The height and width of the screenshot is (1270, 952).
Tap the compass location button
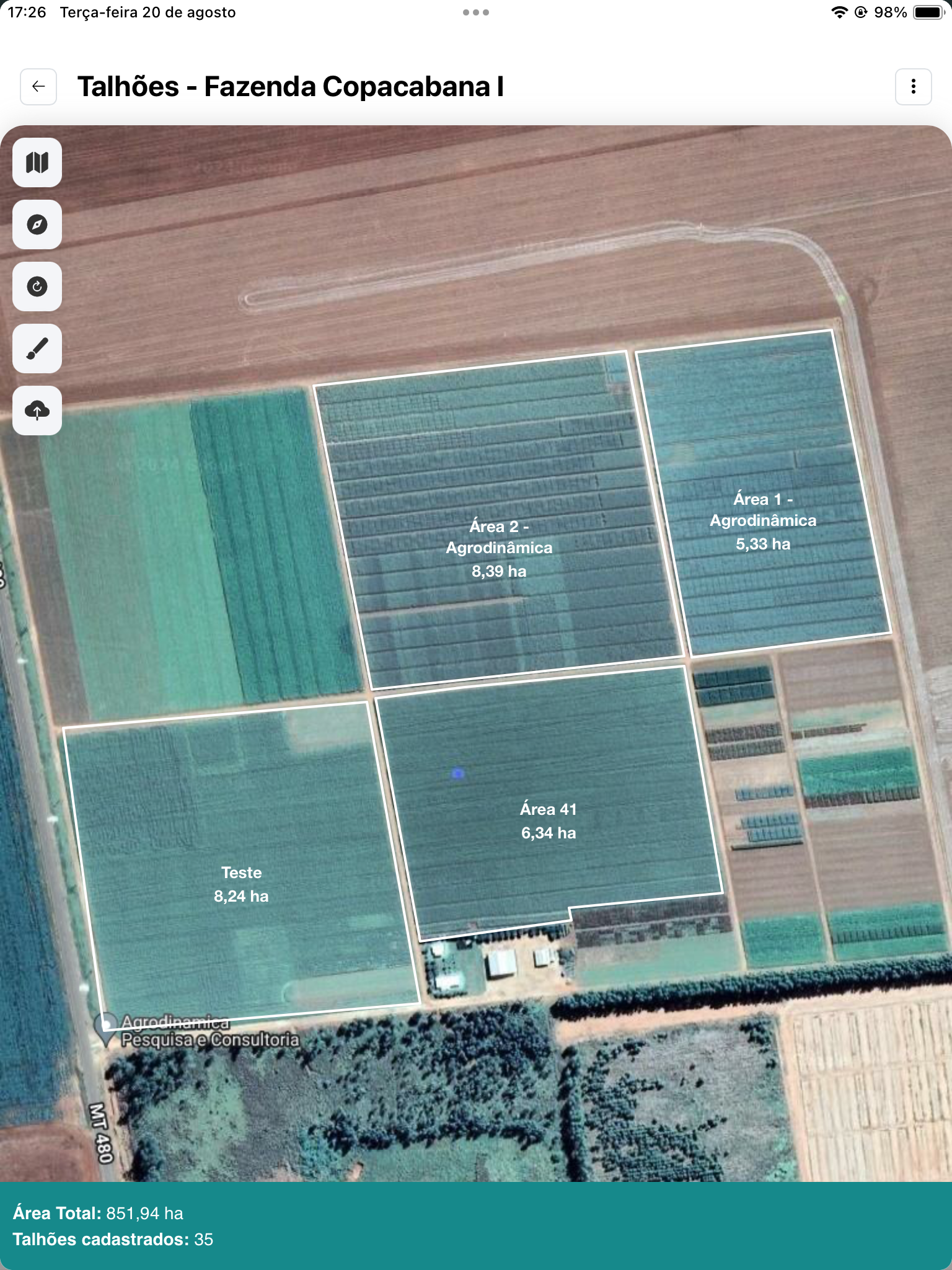(x=37, y=224)
